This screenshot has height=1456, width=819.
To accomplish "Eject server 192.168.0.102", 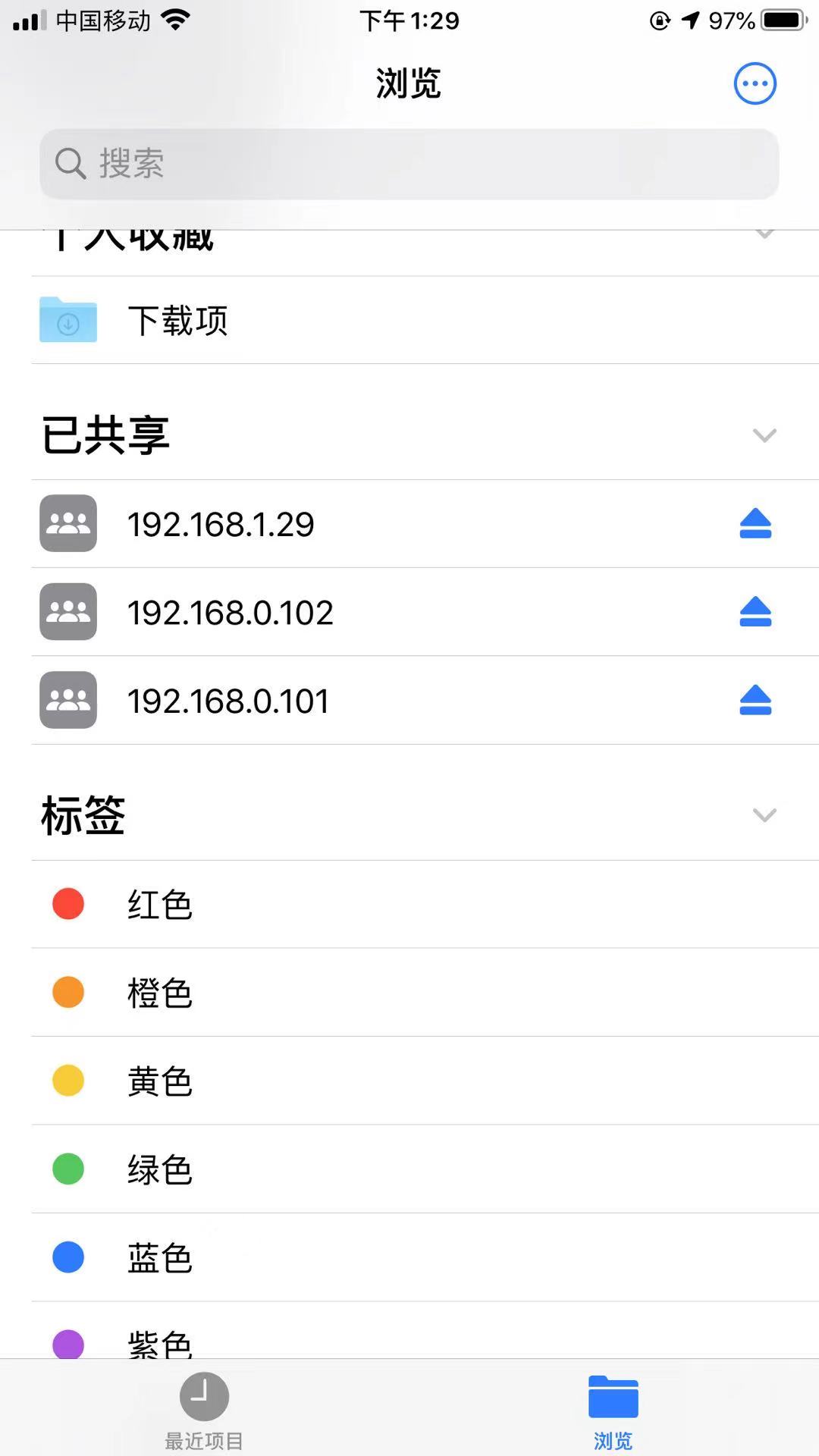I will (x=755, y=612).
